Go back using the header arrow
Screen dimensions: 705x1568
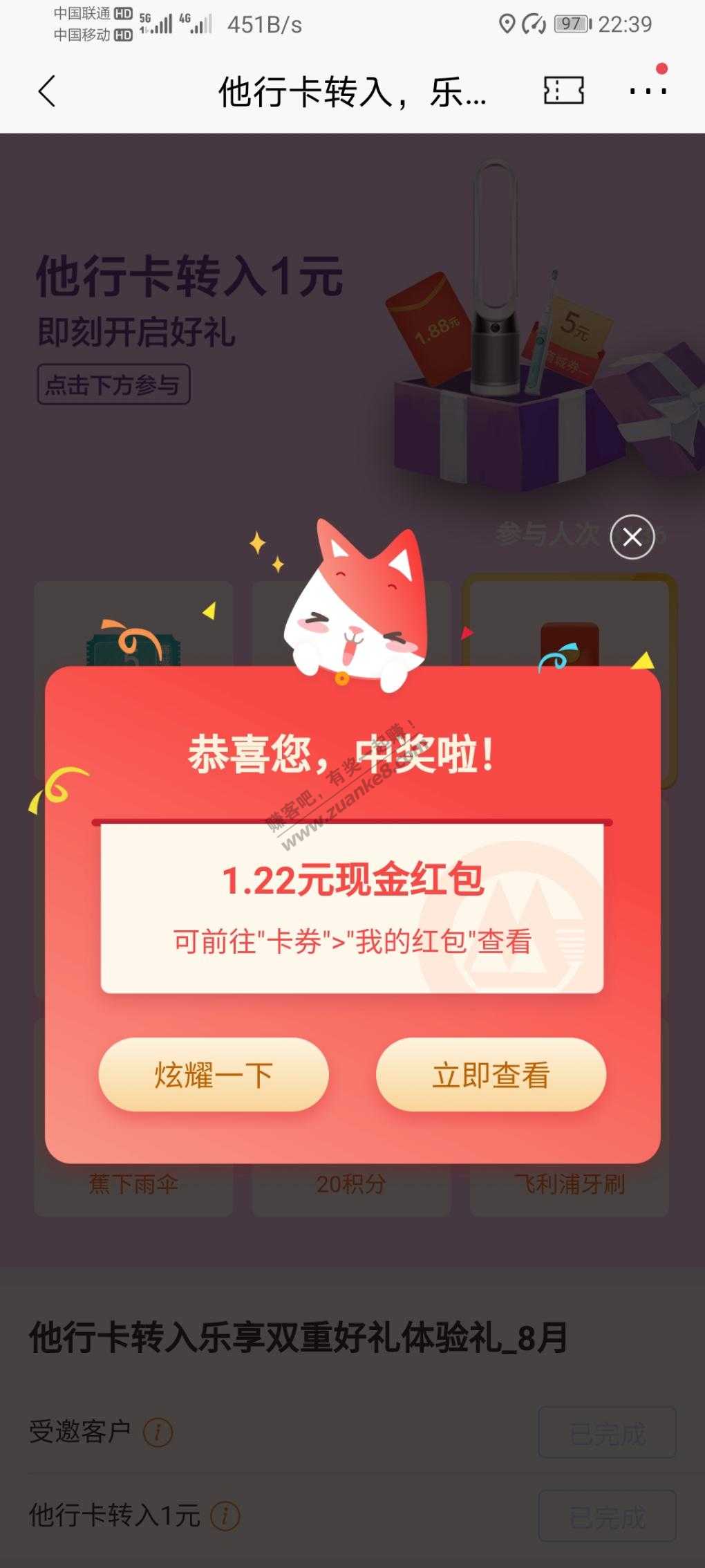(x=47, y=91)
